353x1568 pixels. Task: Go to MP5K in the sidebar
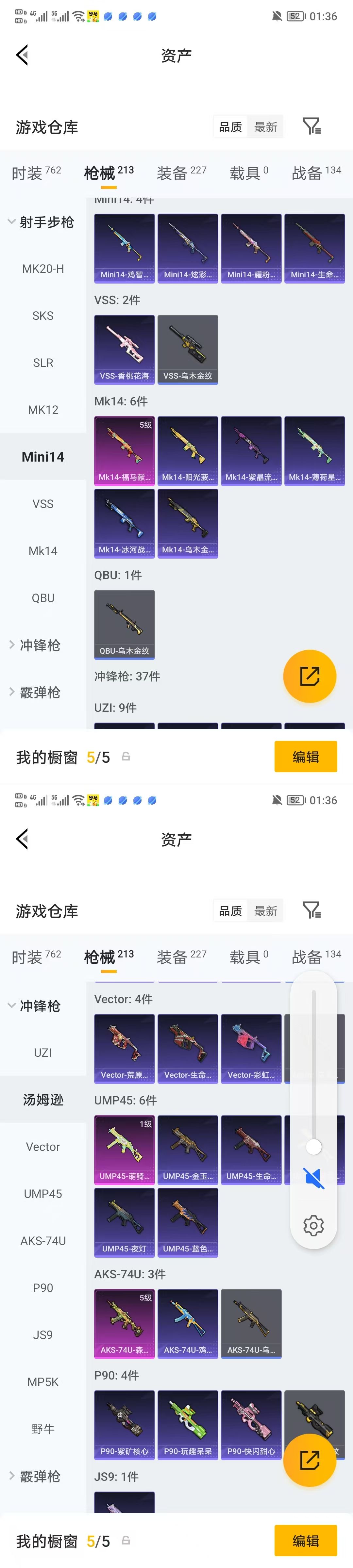42,1382
